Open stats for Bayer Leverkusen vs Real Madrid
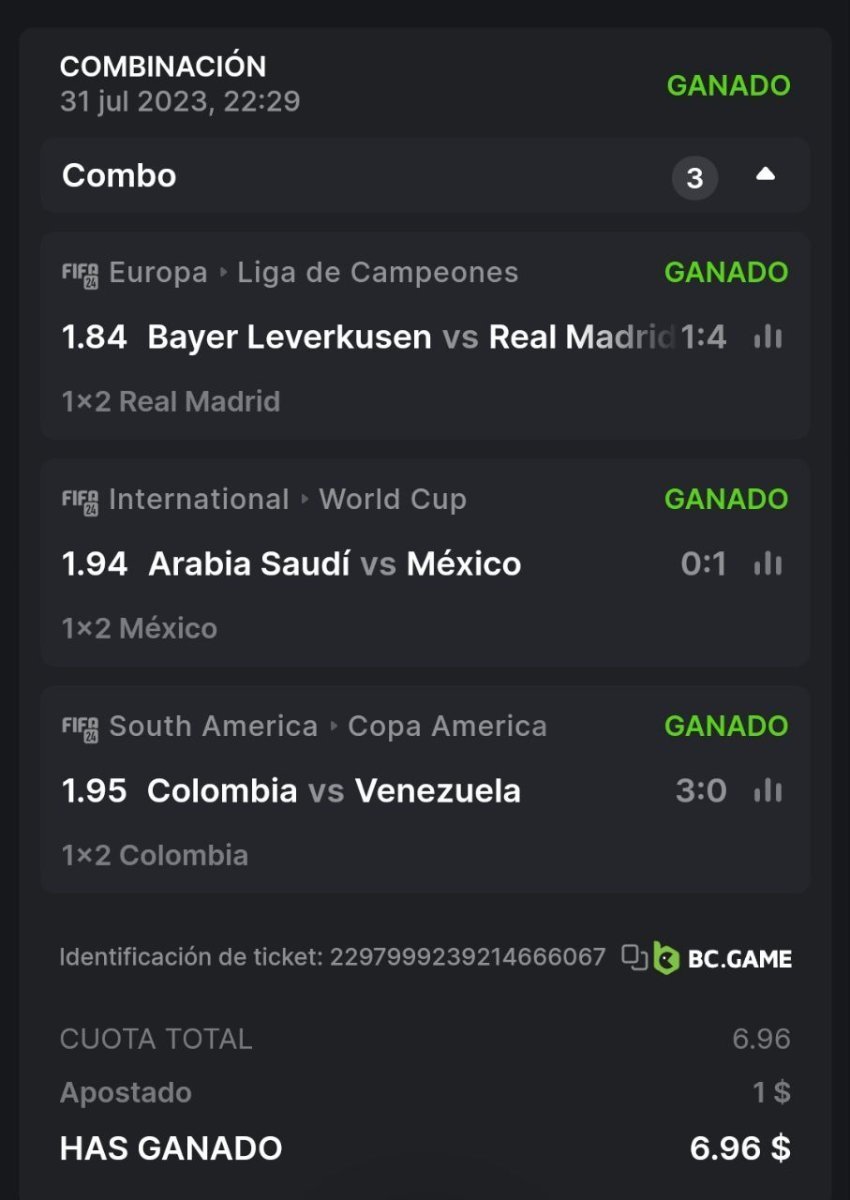850x1200 pixels. [x=768, y=338]
